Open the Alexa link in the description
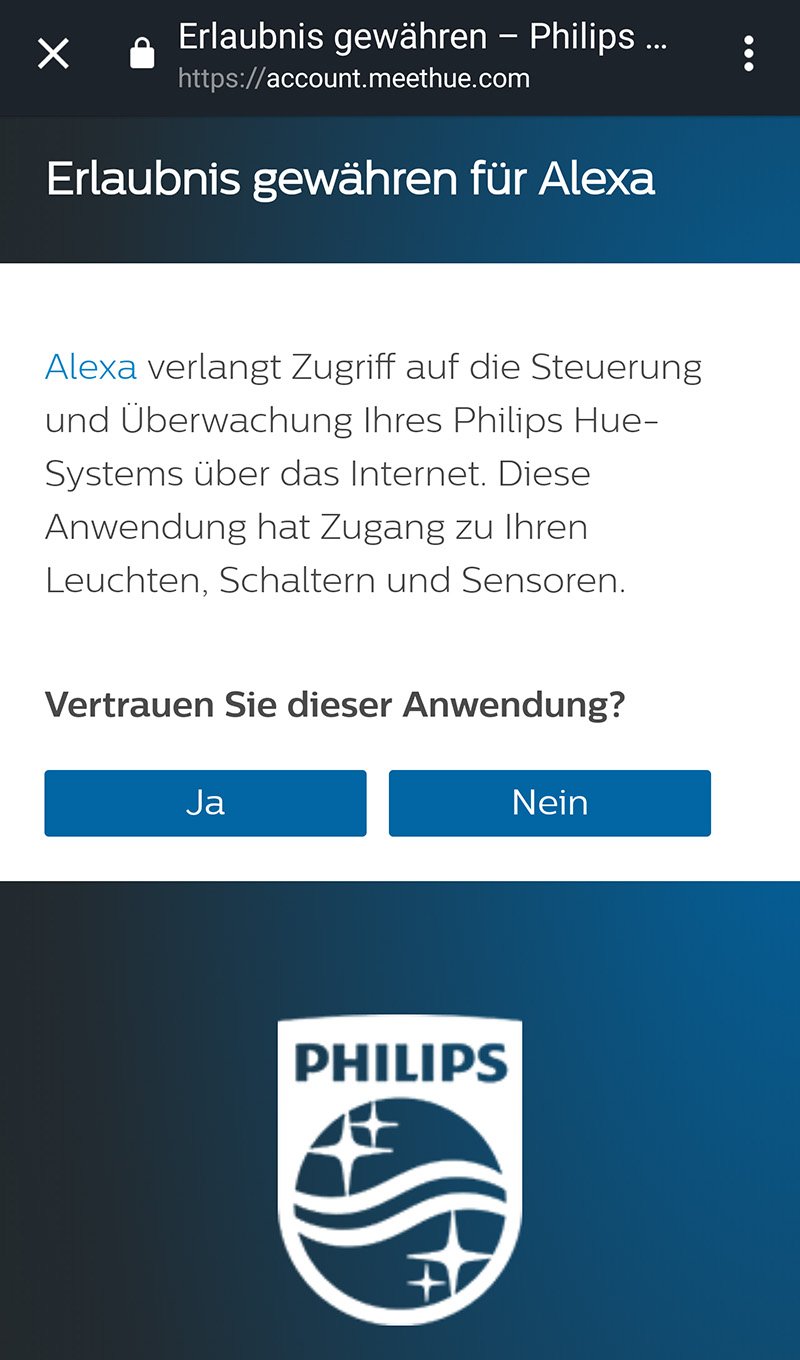800x1360 pixels. (x=91, y=367)
